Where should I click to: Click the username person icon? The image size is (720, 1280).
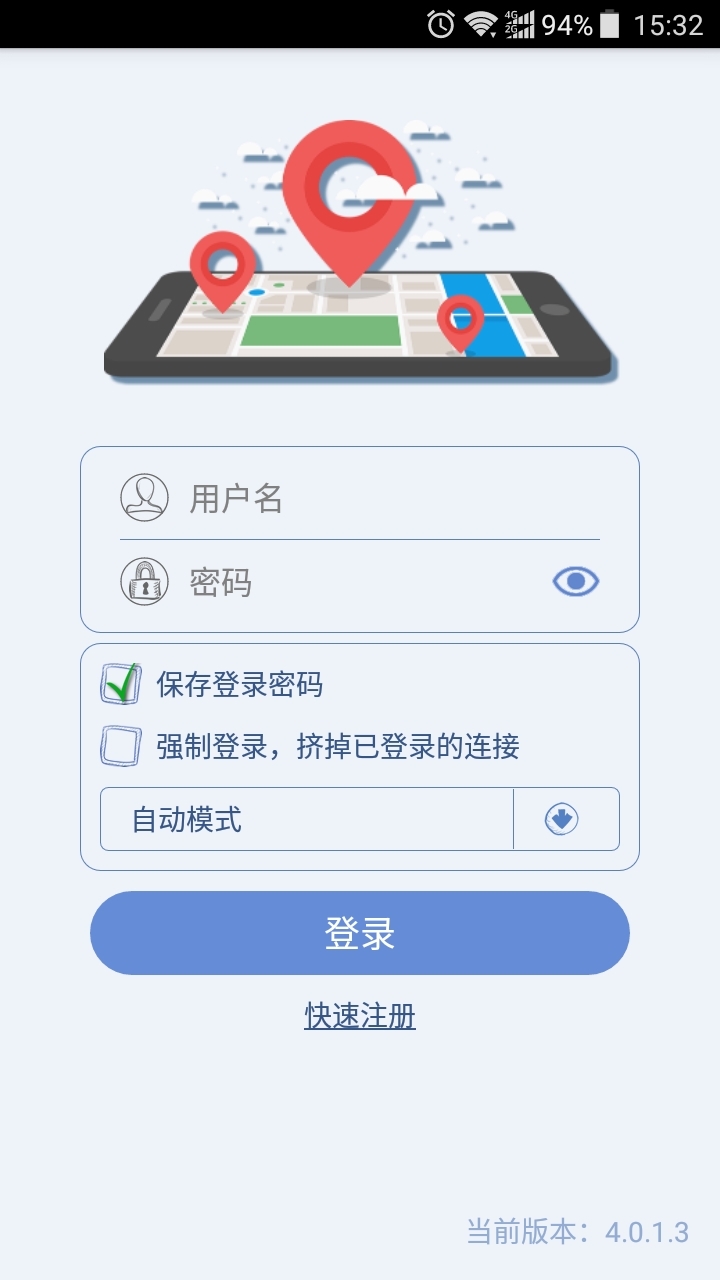click(142, 498)
